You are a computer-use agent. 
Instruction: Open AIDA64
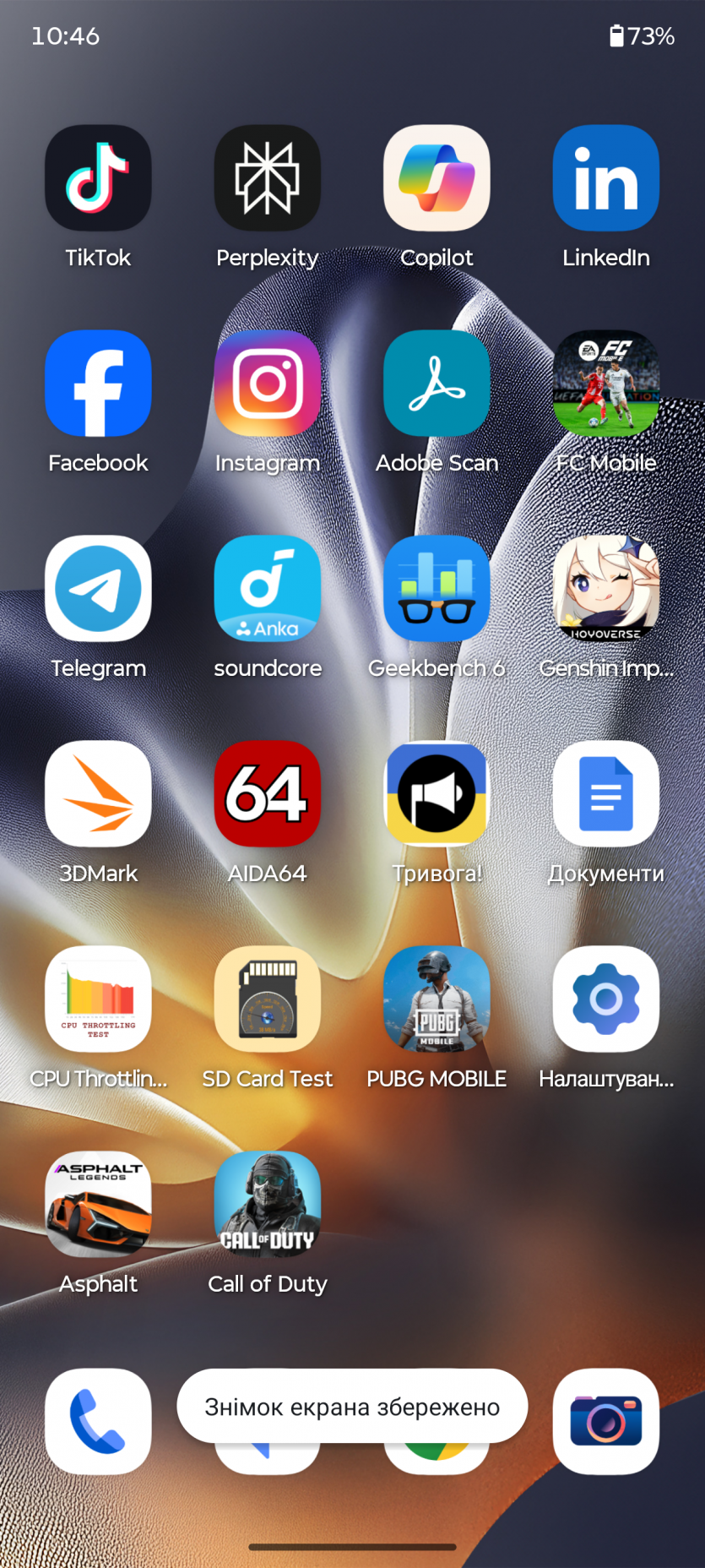click(x=267, y=794)
